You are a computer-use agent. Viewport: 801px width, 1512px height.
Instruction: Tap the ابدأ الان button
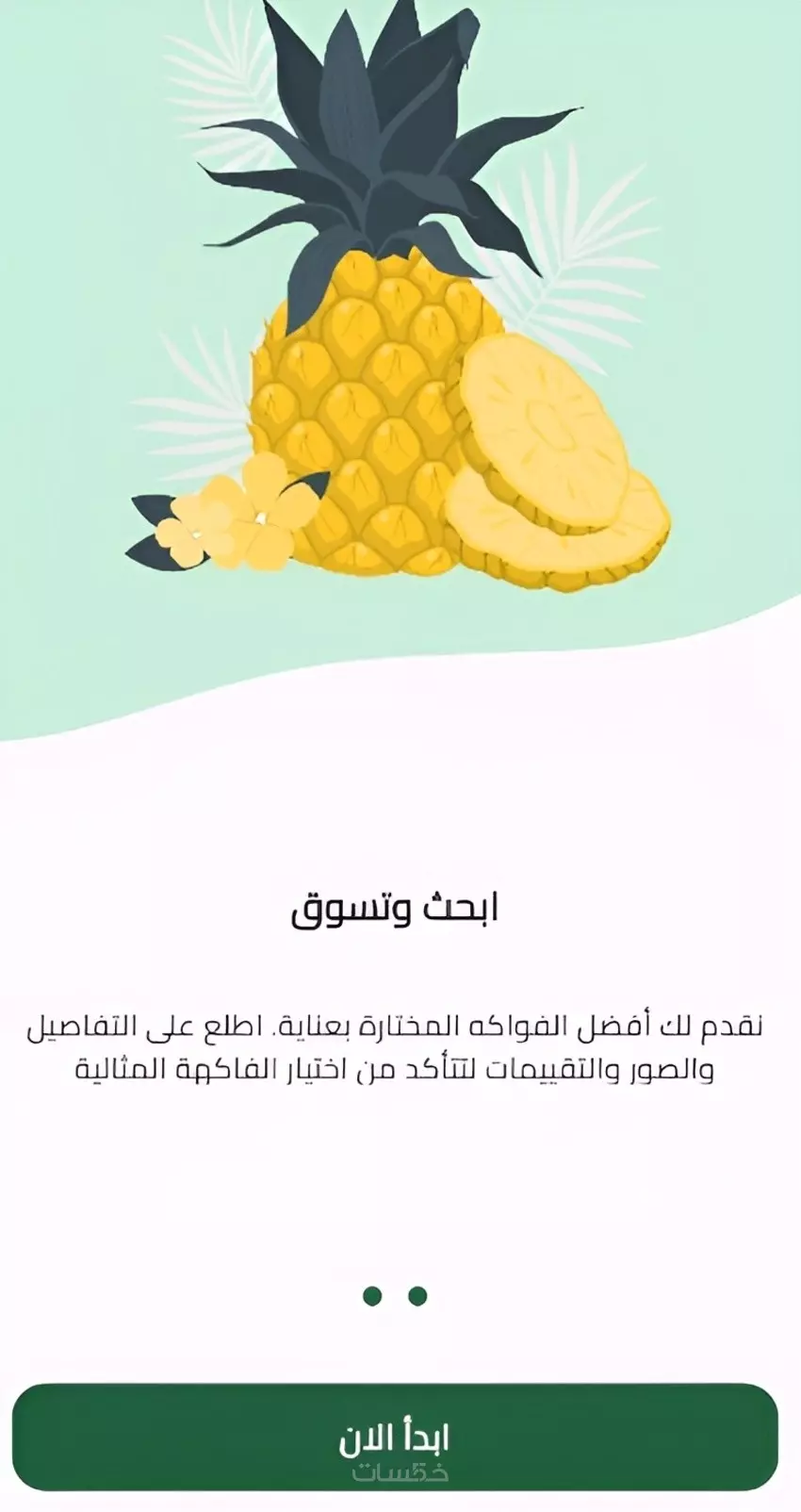[x=395, y=1437]
